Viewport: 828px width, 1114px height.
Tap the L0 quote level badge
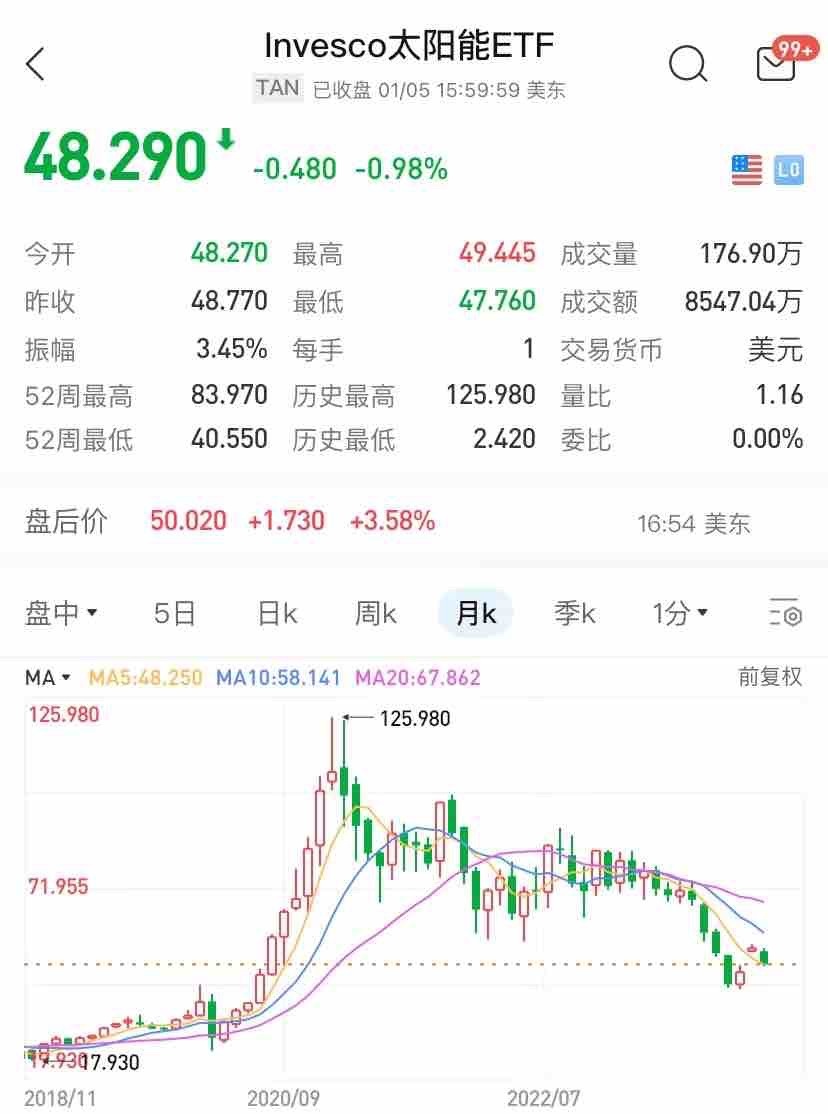click(x=788, y=170)
